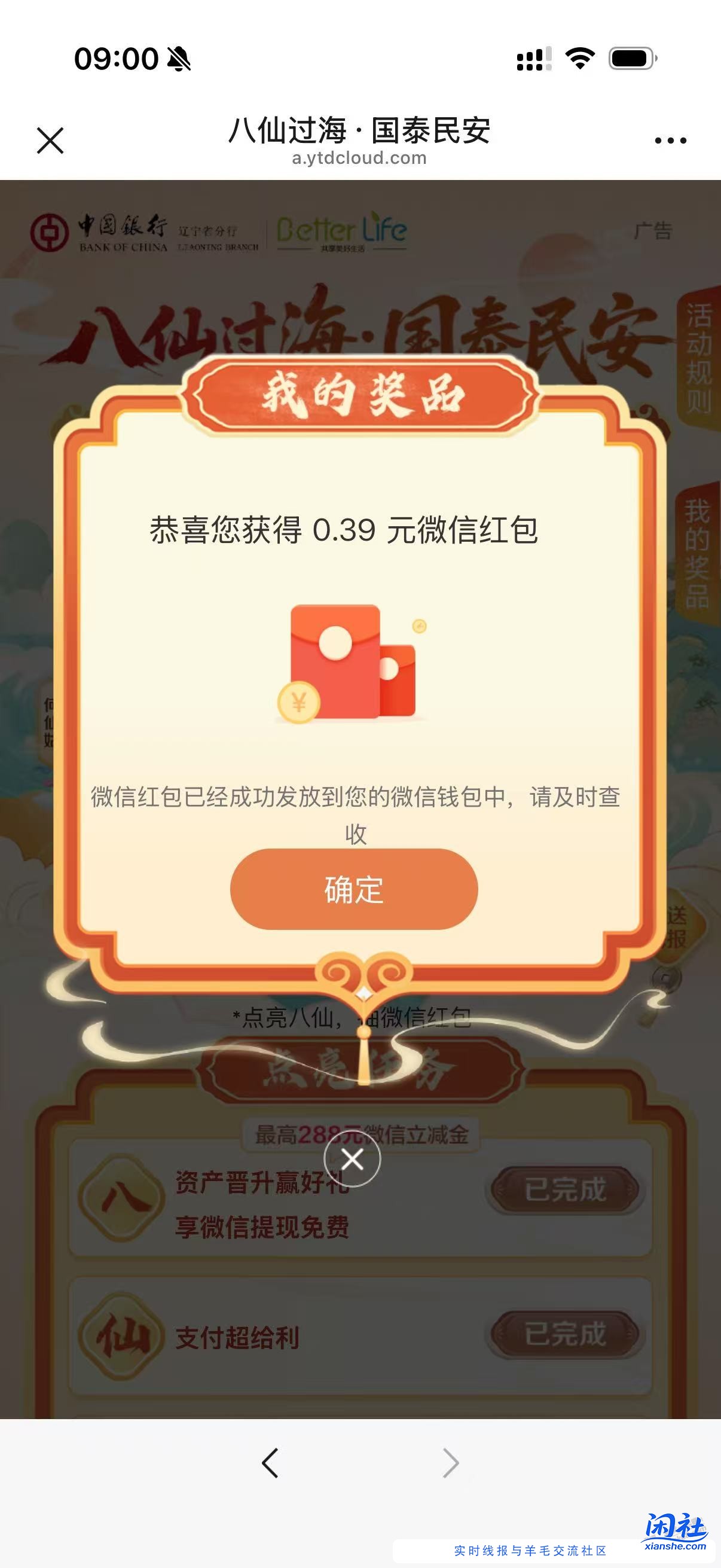Close the WeChat browser with the top-left X
This screenshot has height=1568, width=721.
pos(50,141)
